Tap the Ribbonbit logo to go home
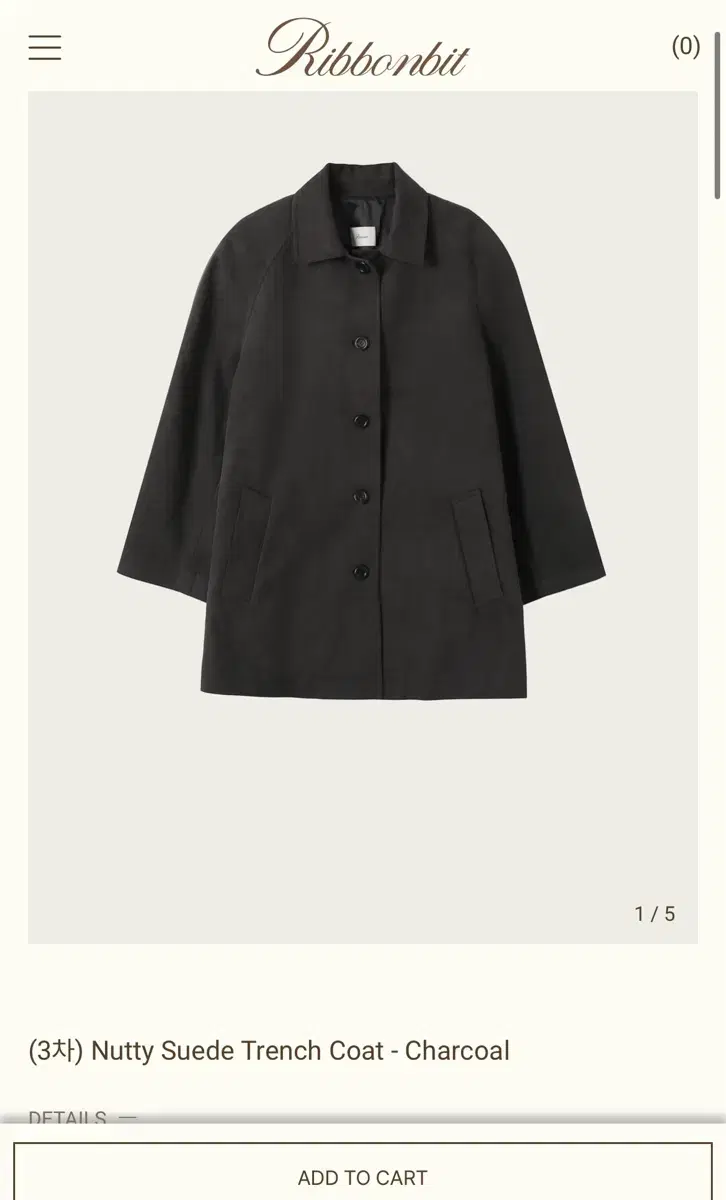 click(x=362, y=48)
